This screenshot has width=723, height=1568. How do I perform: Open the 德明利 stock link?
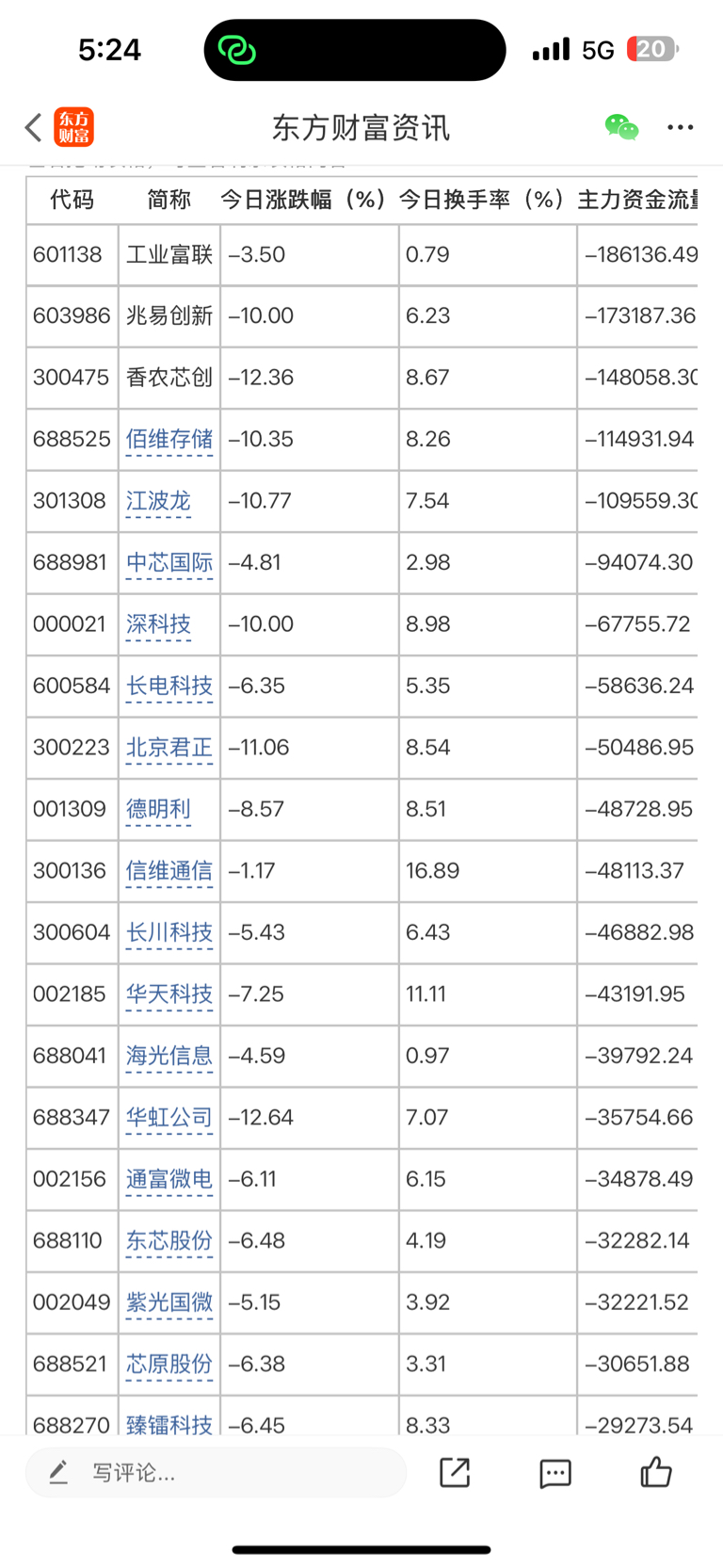(158, 810)
